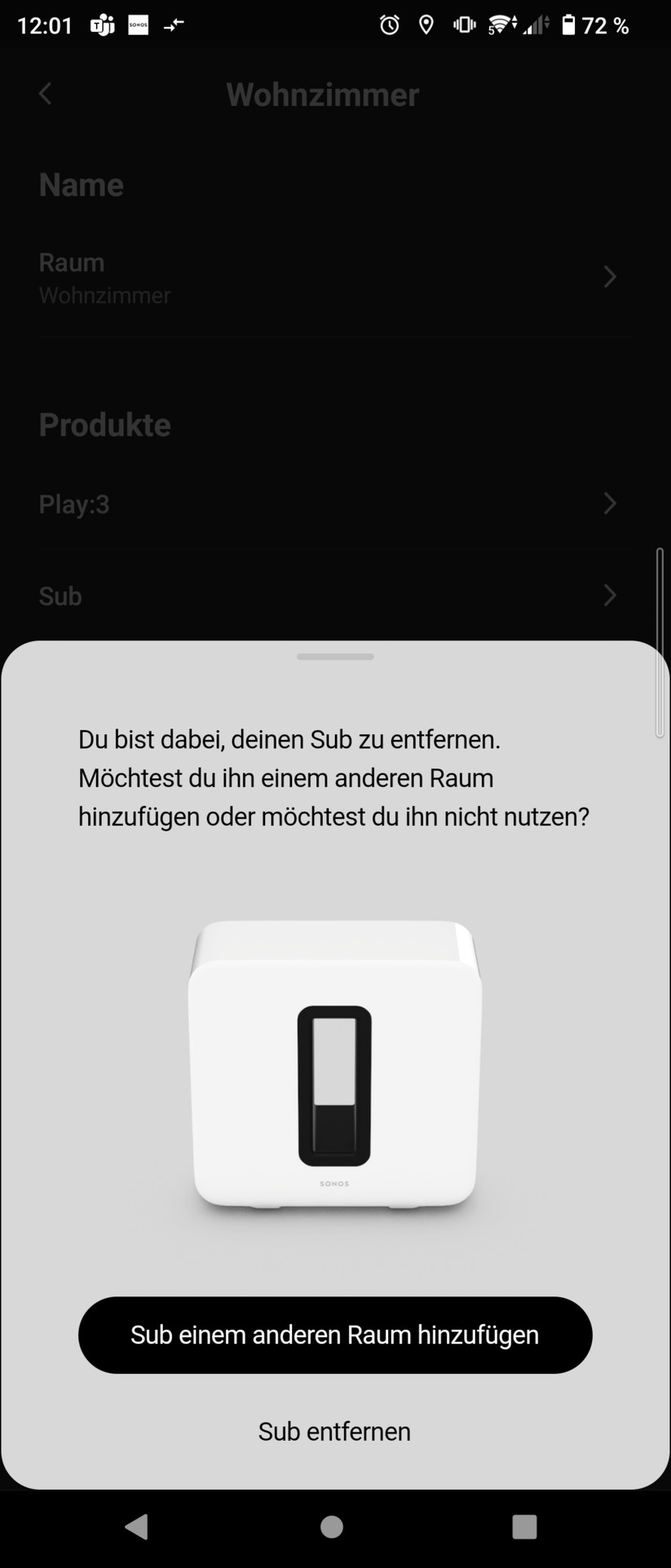
Task: Tap the USB/data transfer icon in status bar
Action: coord(174,24)
